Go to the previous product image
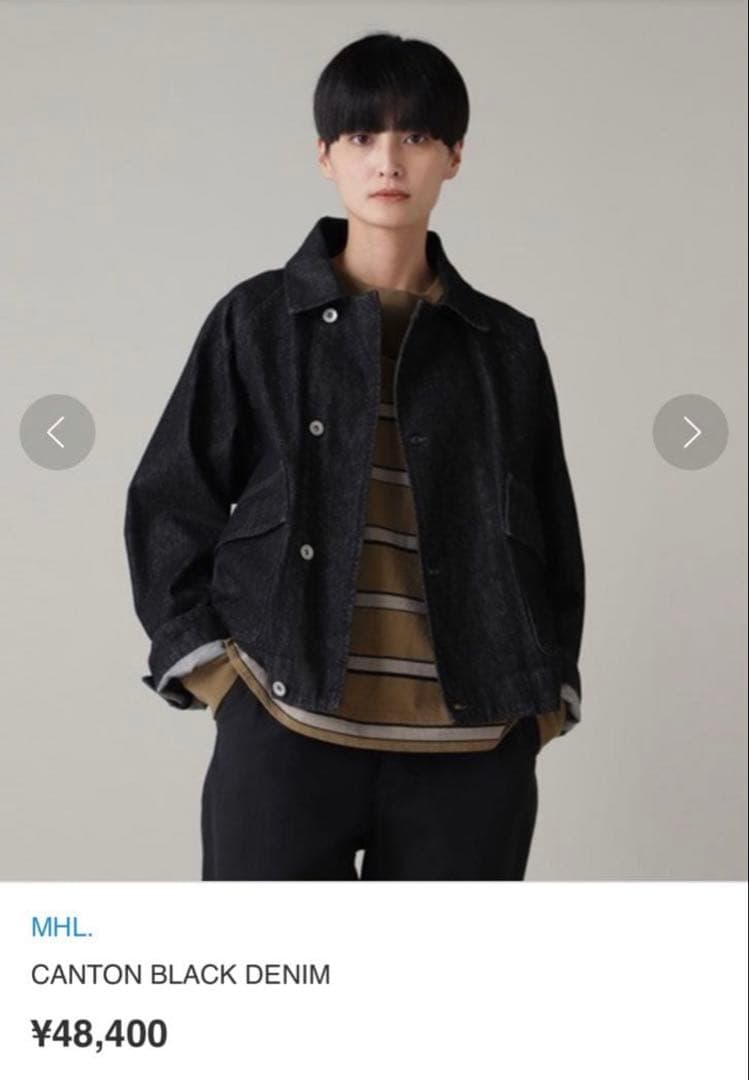 (x=57, y=432)
